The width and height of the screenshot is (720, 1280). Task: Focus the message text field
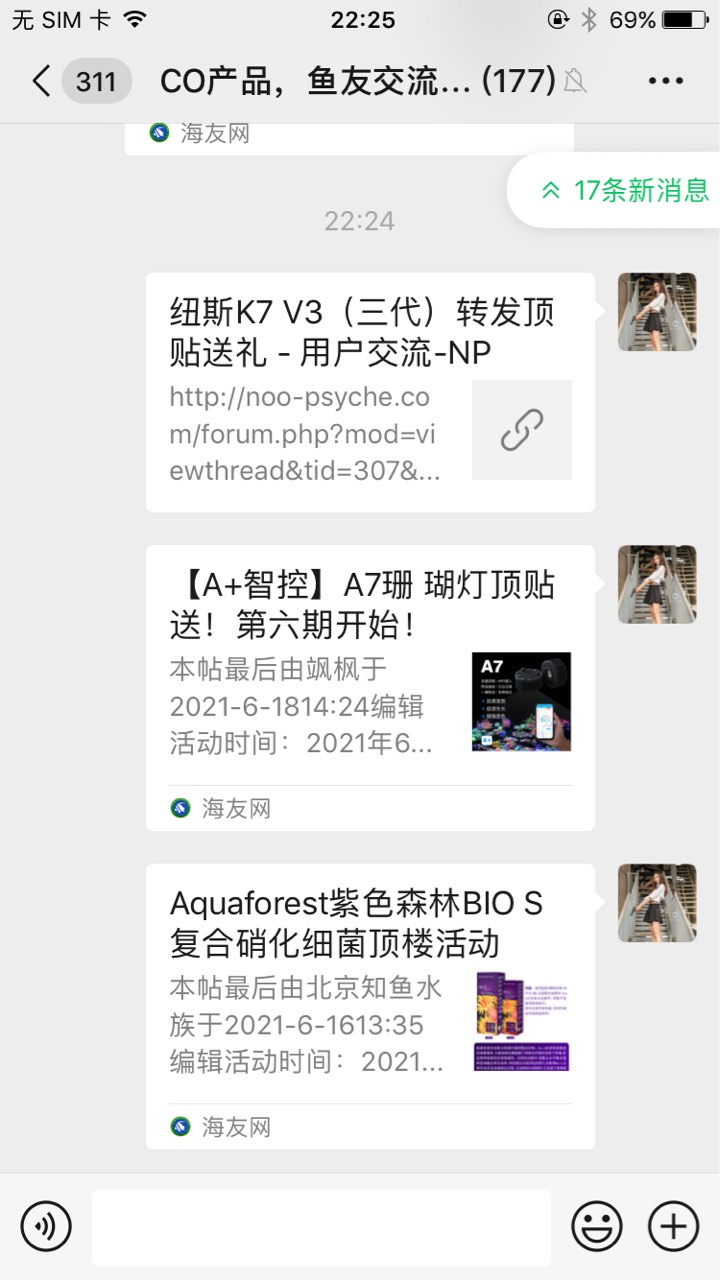click(x=321, y=1228)
